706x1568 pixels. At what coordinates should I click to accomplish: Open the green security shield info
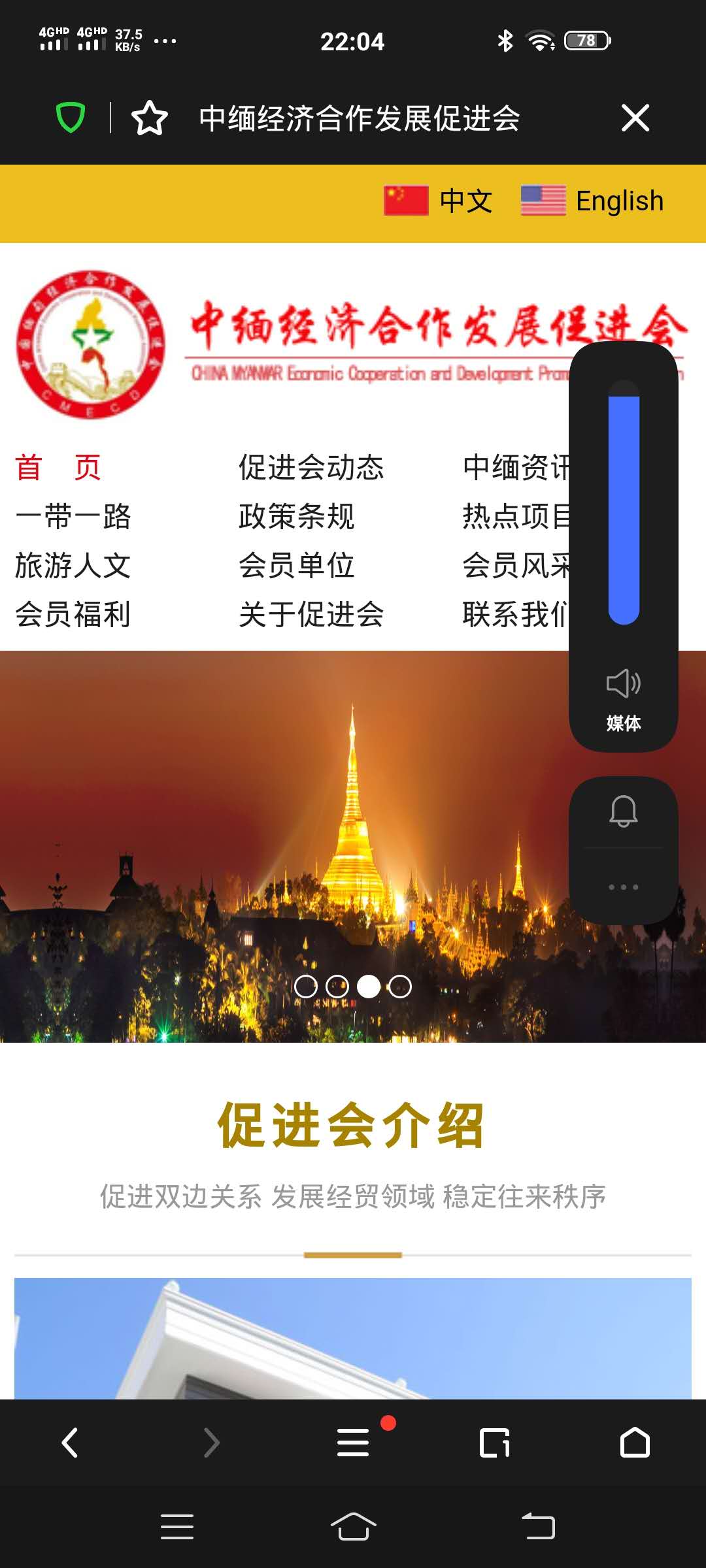coord(71,118)
